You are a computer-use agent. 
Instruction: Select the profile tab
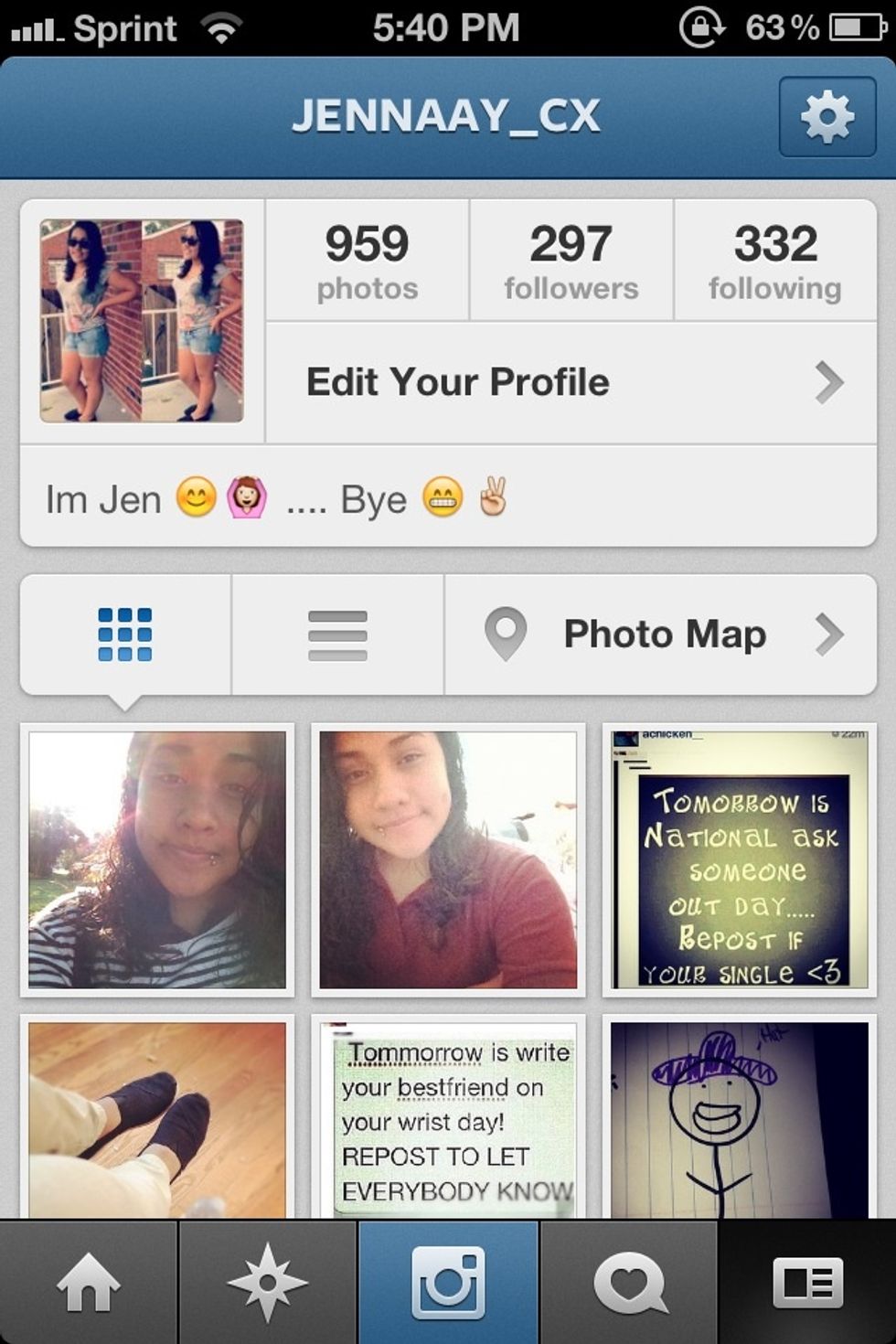(807, 1283)
